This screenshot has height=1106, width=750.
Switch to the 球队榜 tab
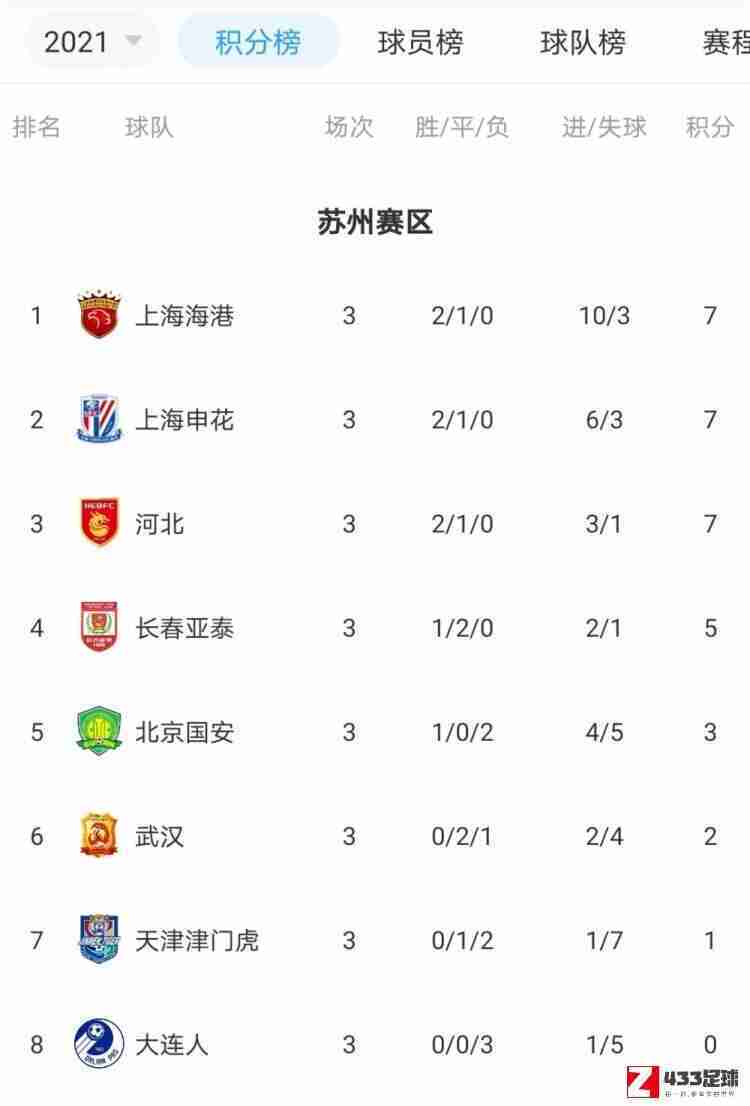[583, 42]
